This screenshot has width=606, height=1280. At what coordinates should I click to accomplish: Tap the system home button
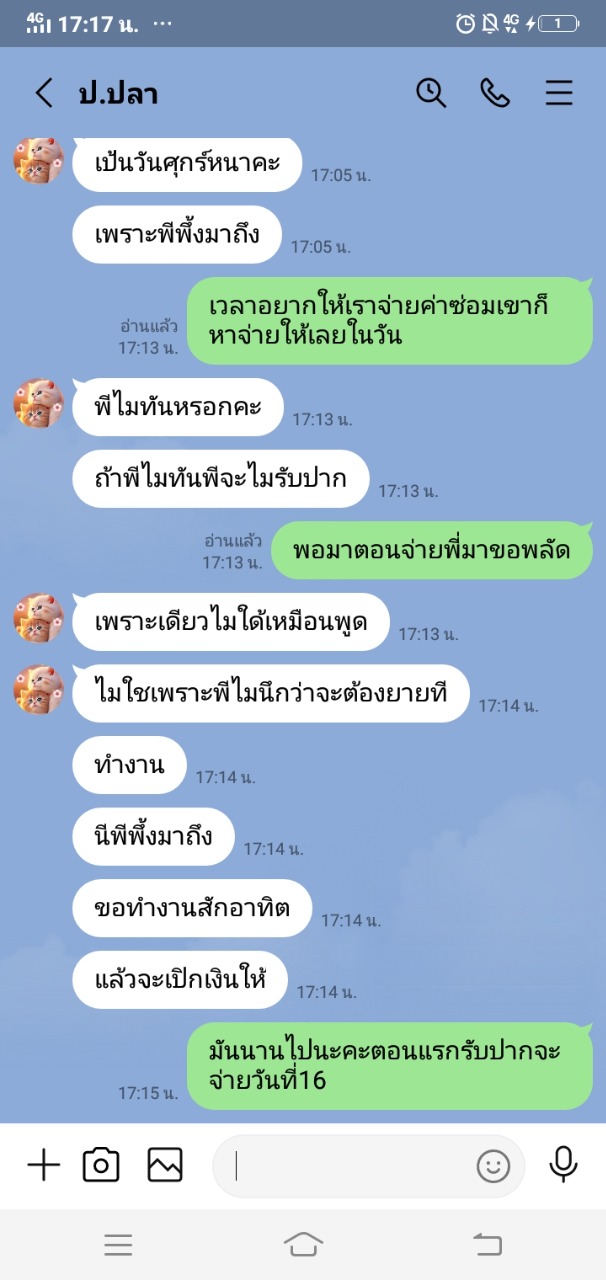click(x=303, y=1244)
